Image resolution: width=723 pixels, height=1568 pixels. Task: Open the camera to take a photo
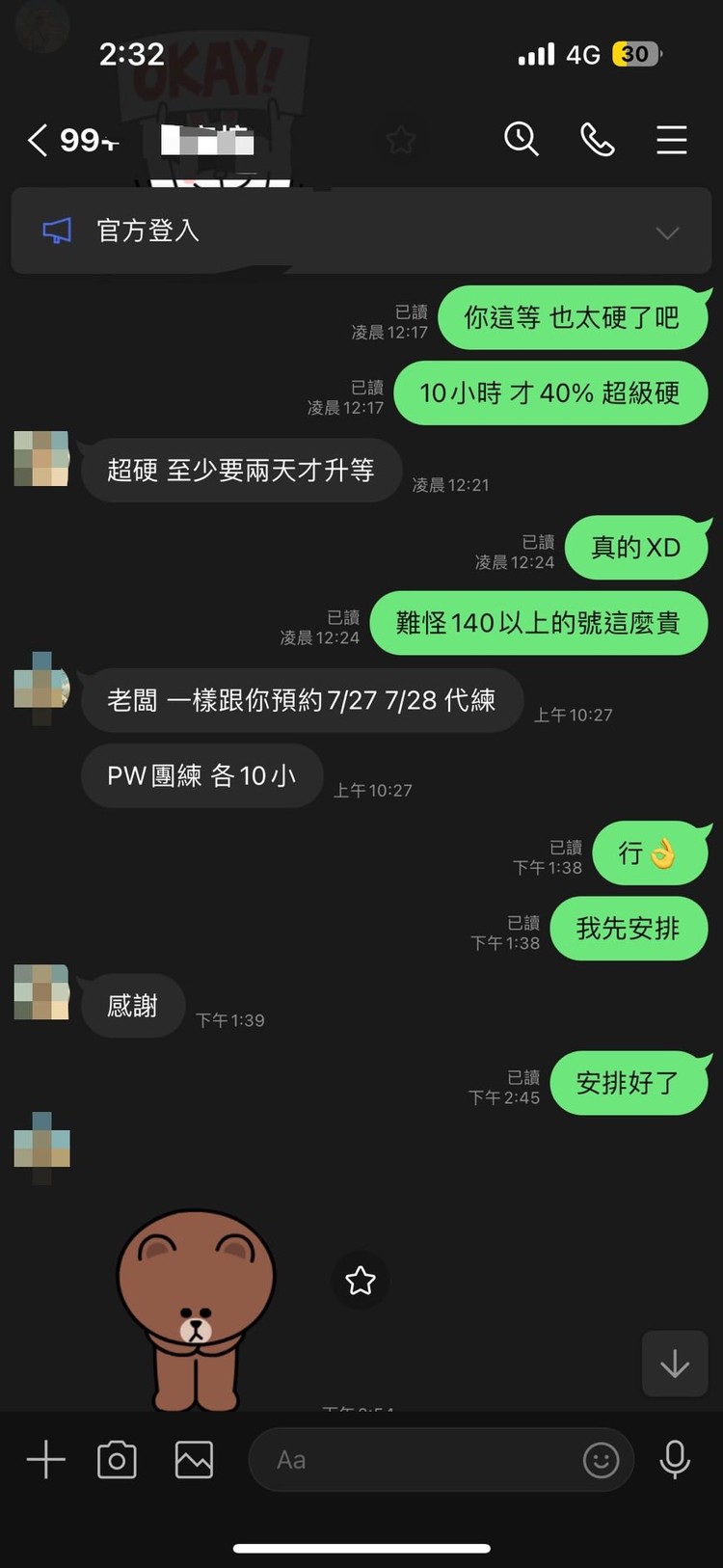tap(117, 1460)
